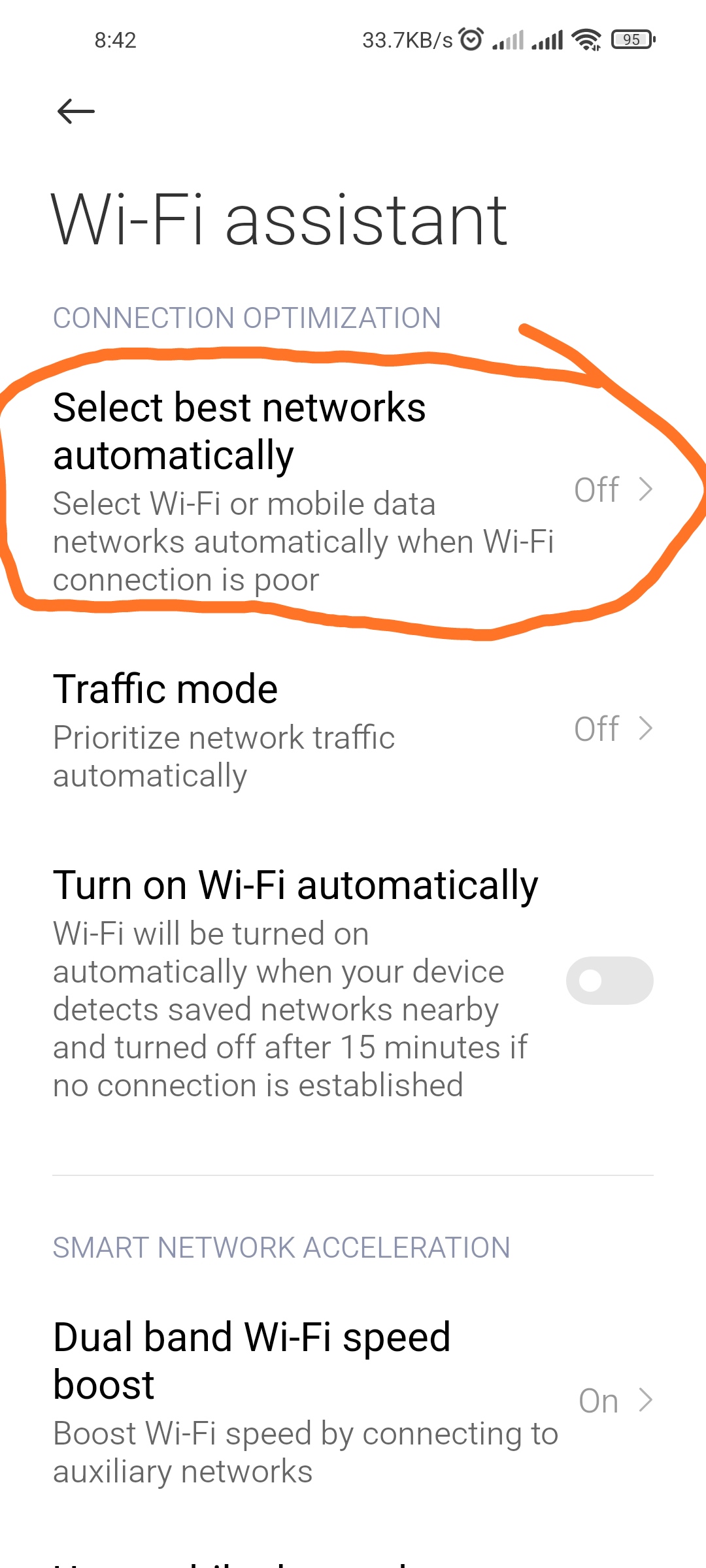The image size is (706, 1568).
Task: Open Dual band Wi-Fi speed boost
Action: pos(353,1401)
